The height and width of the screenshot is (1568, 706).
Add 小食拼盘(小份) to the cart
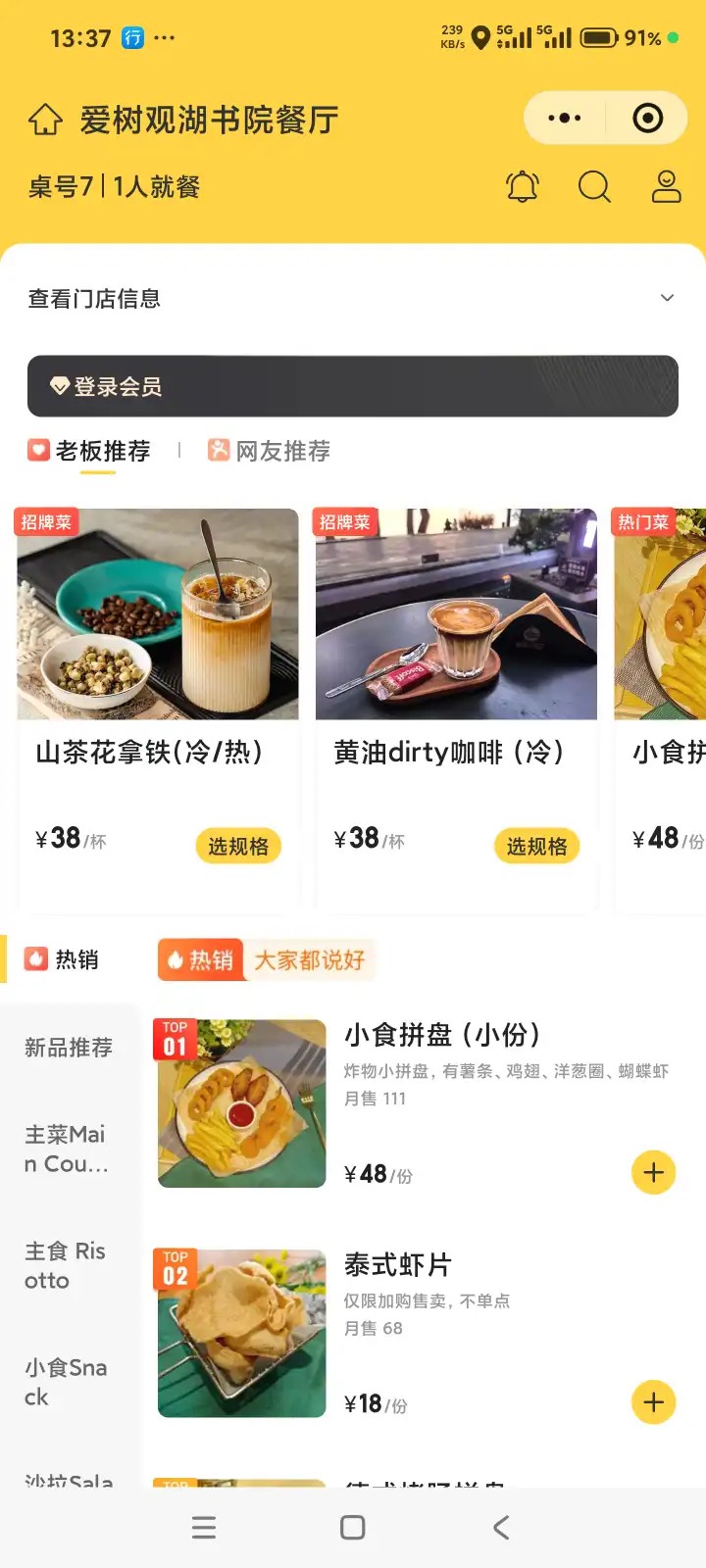point(654,1172)
